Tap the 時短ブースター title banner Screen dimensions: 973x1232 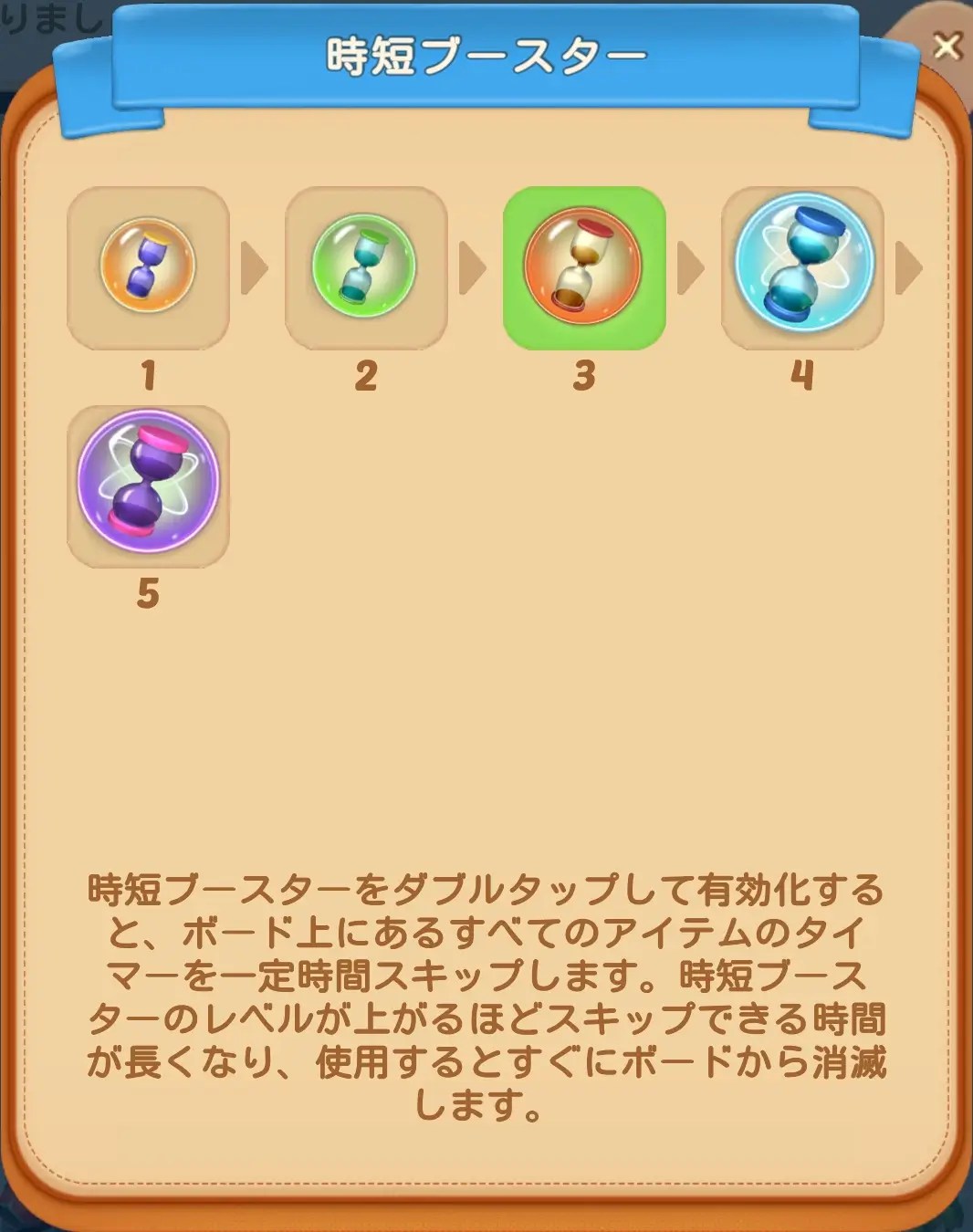486,55
